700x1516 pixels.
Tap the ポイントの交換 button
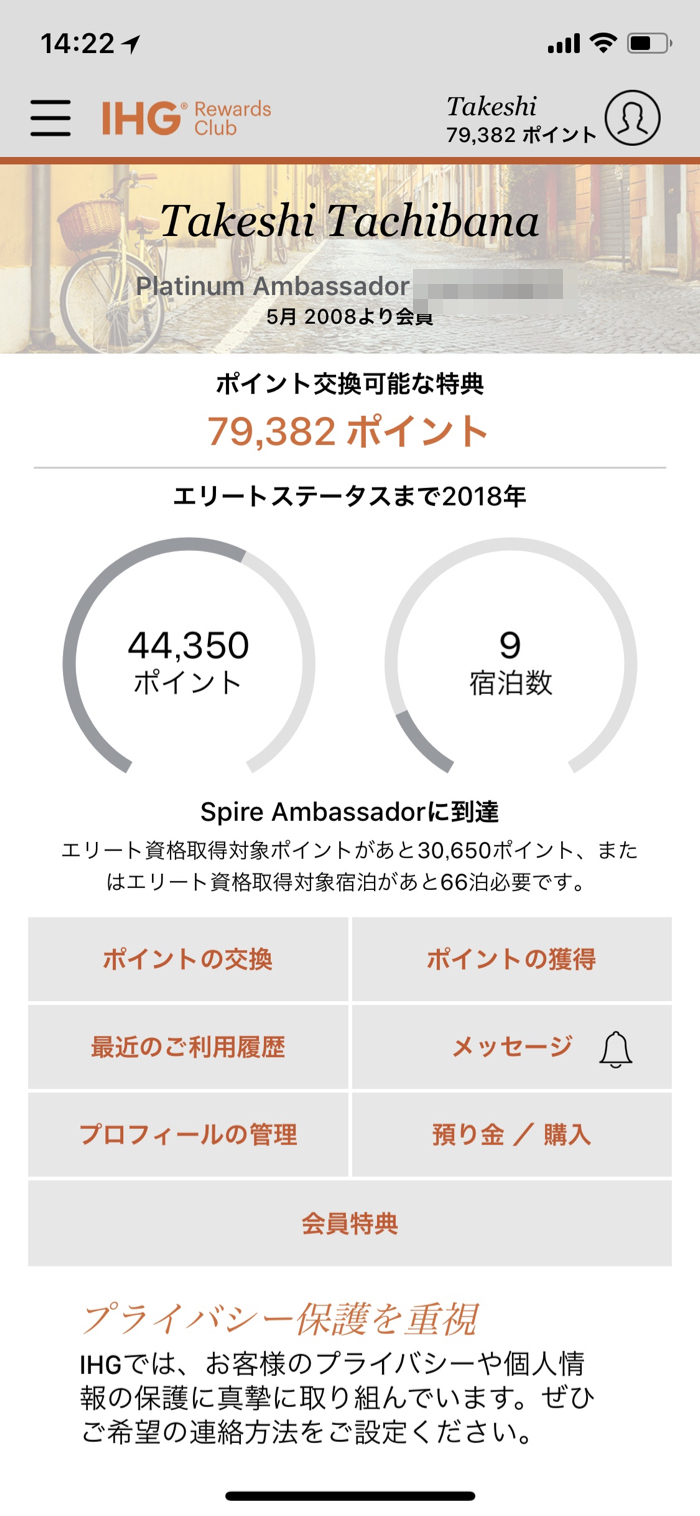point(188,960)
